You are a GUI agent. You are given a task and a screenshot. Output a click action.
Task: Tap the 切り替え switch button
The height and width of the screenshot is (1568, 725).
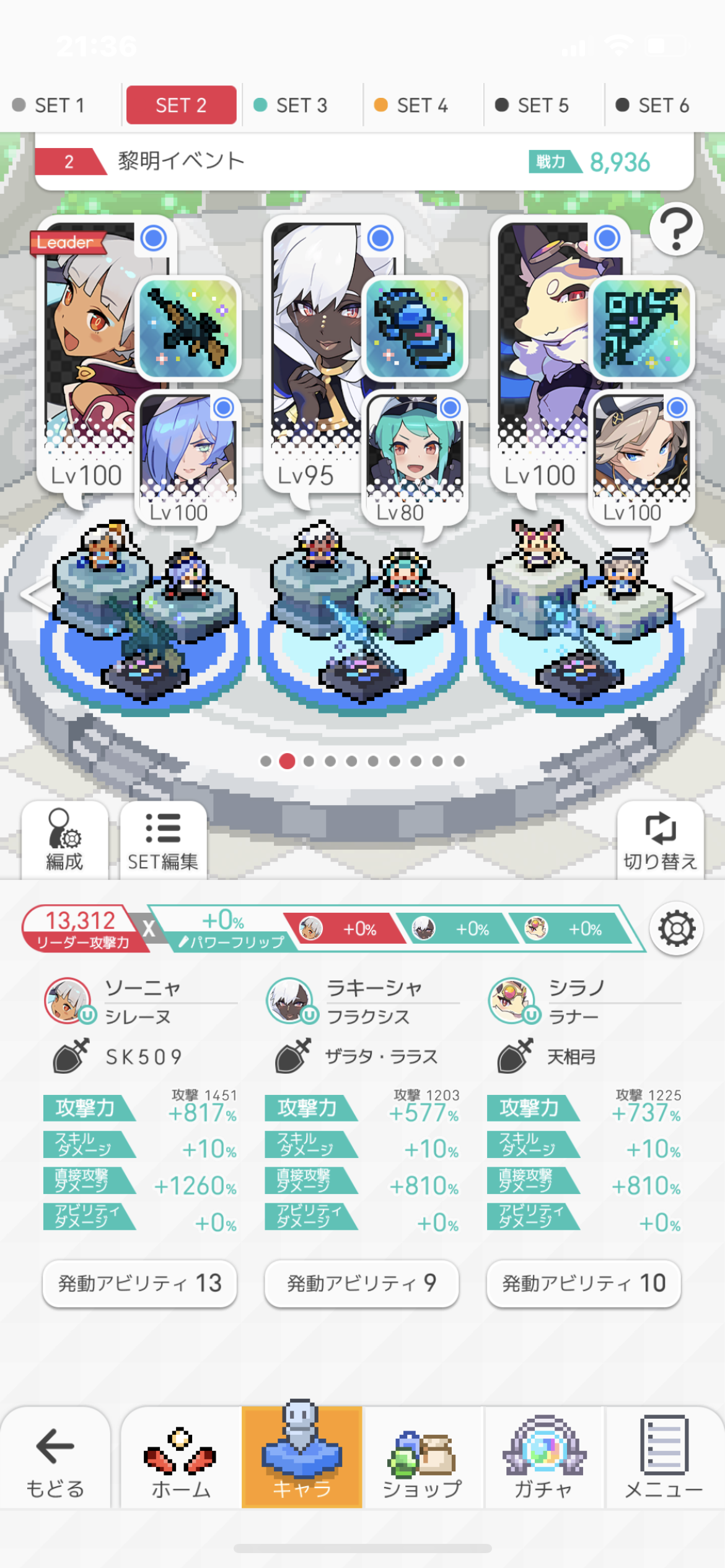tap(660, 840)
